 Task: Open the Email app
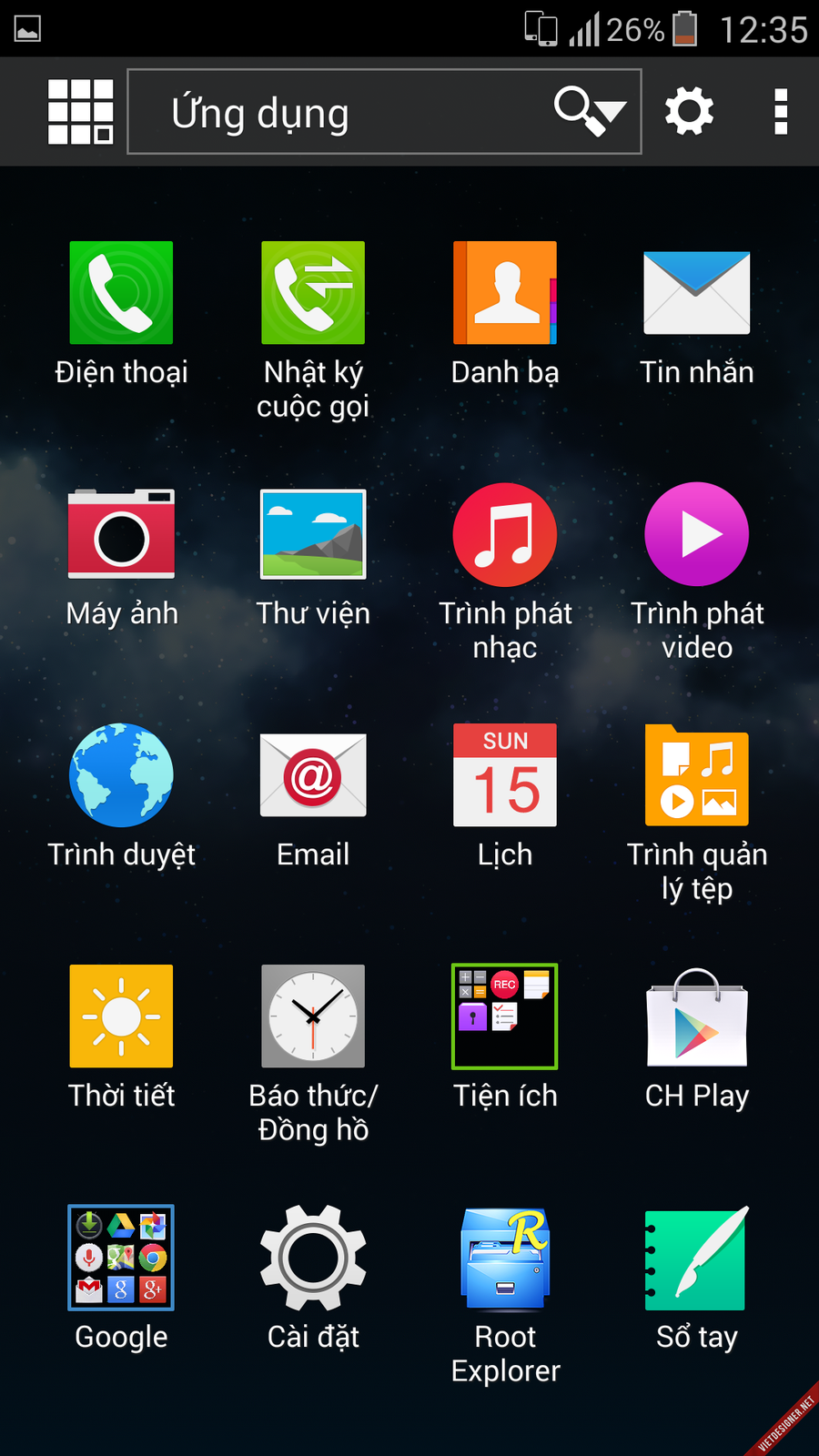pyautogui.click(x=313, y=775)
